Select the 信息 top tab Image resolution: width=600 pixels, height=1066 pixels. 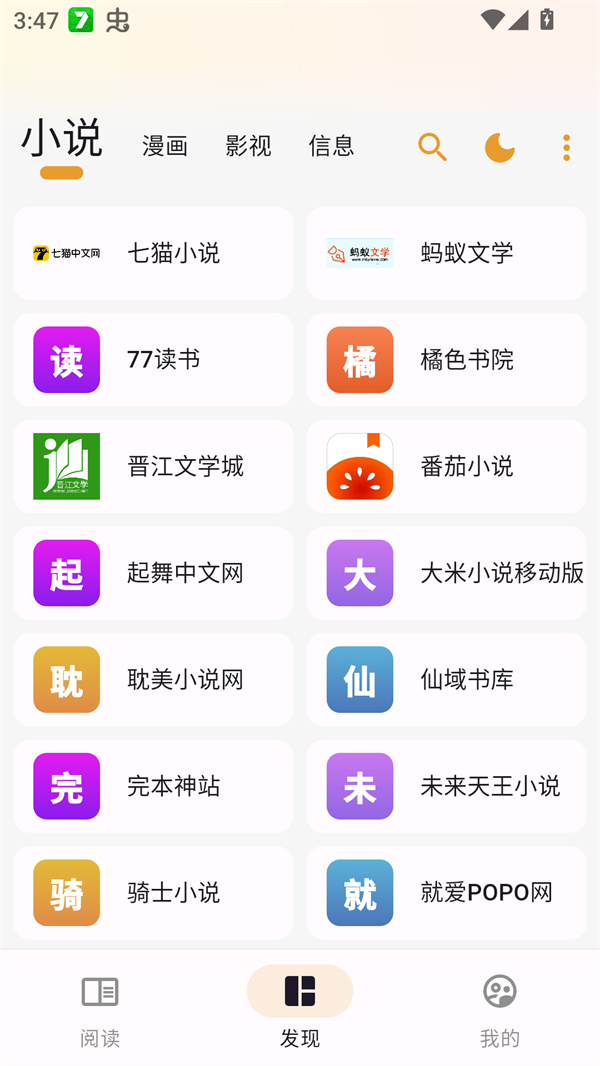(331, 146)
